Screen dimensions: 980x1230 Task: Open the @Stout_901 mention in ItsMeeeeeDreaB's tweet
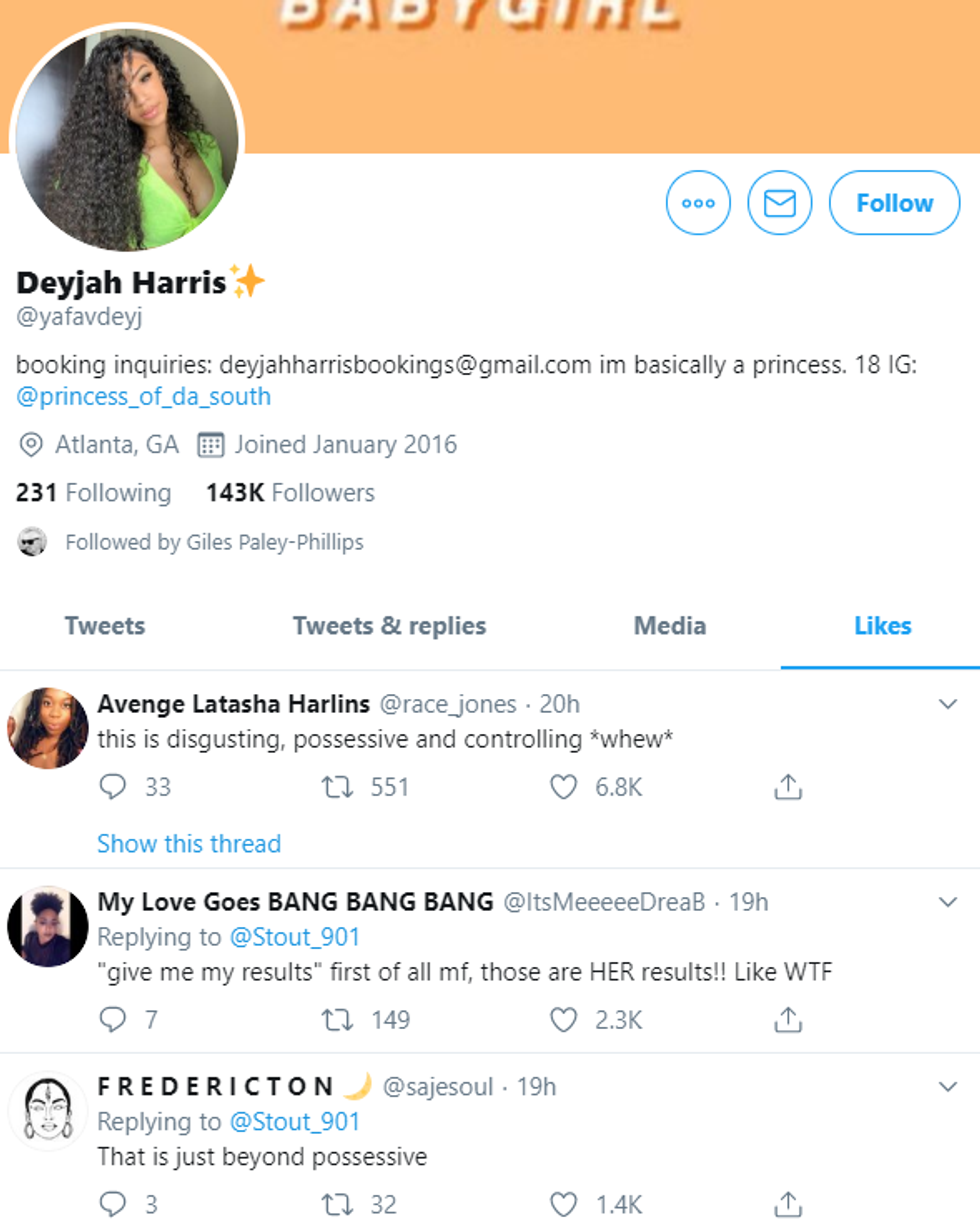pos(295,937)
